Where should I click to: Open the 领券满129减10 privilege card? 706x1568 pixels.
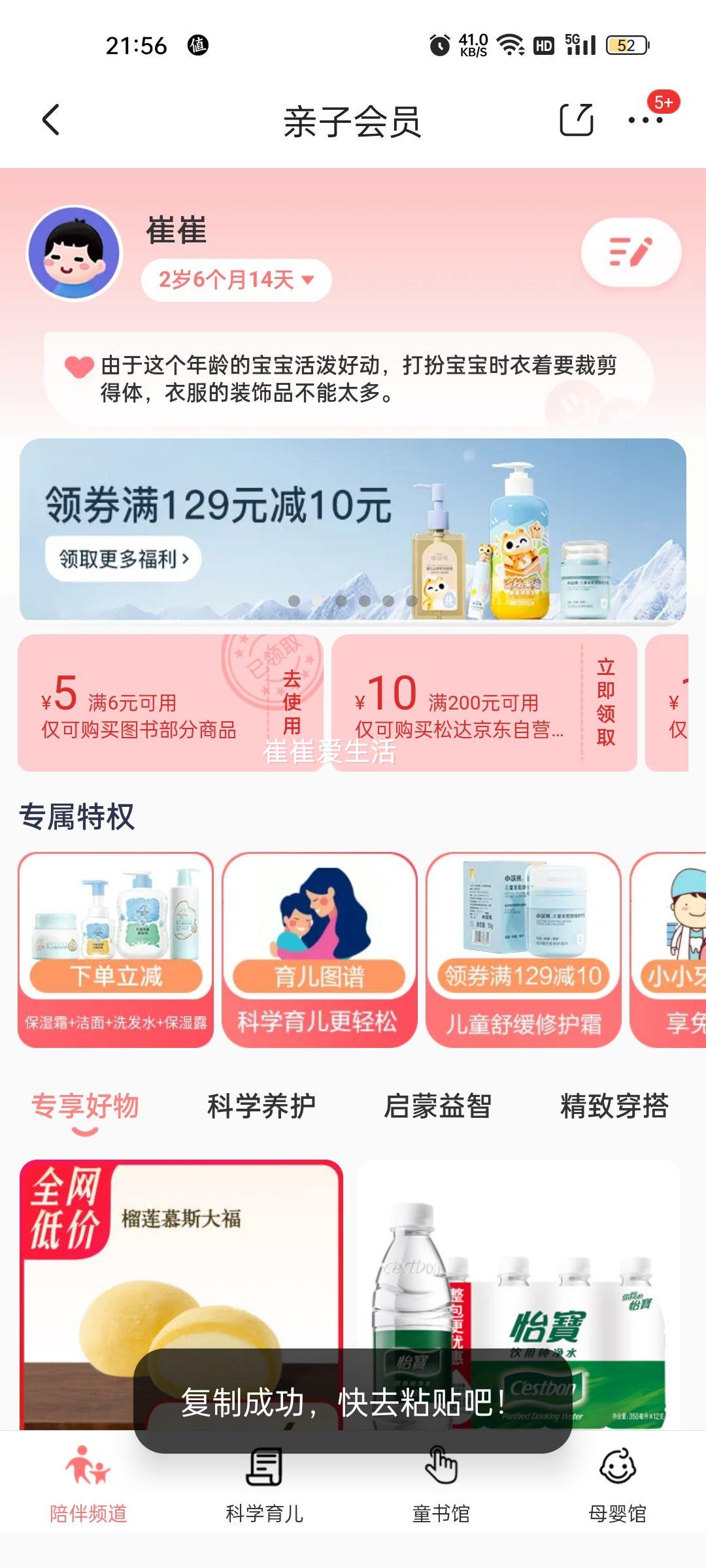point(524,949)
